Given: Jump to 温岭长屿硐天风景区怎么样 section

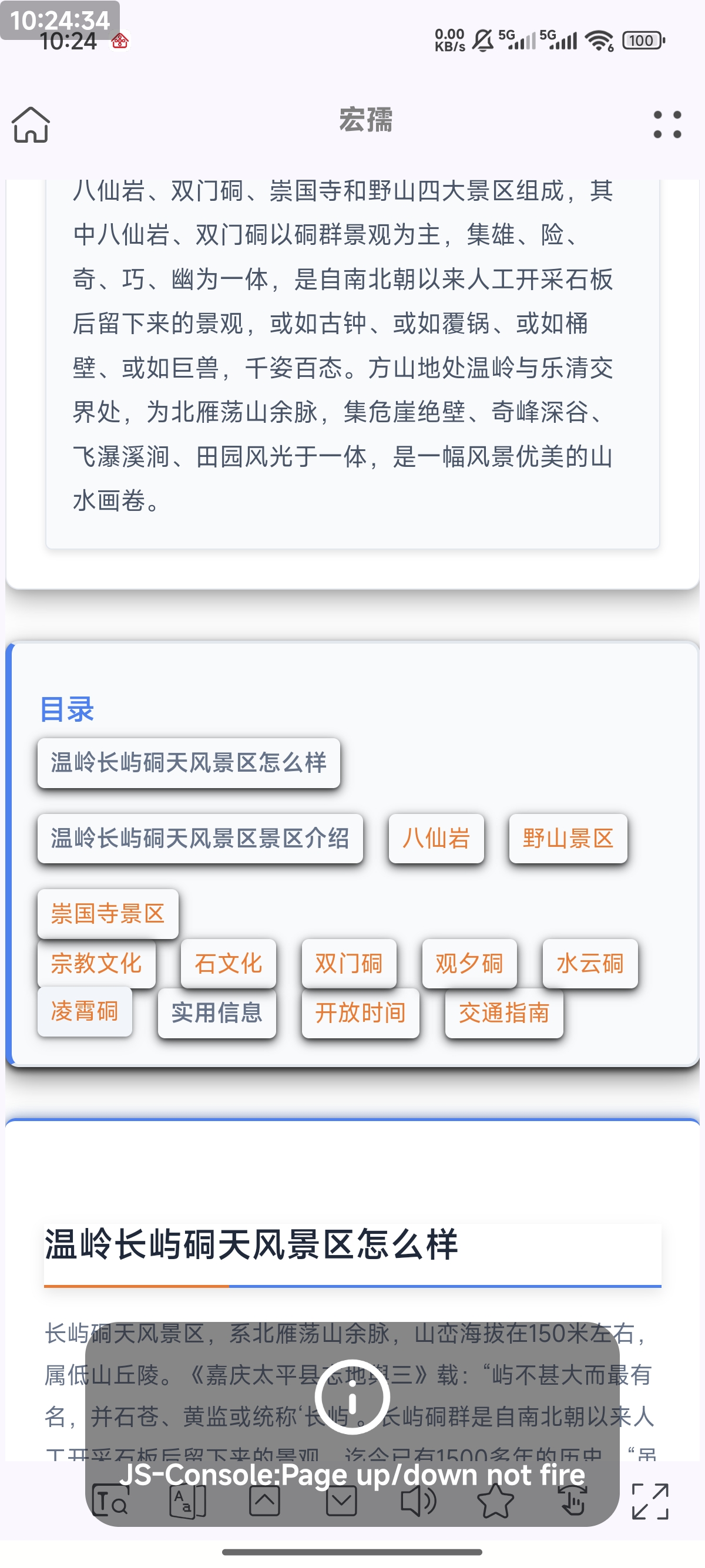Looking at the screenshot, I should [x=189, y=763].
